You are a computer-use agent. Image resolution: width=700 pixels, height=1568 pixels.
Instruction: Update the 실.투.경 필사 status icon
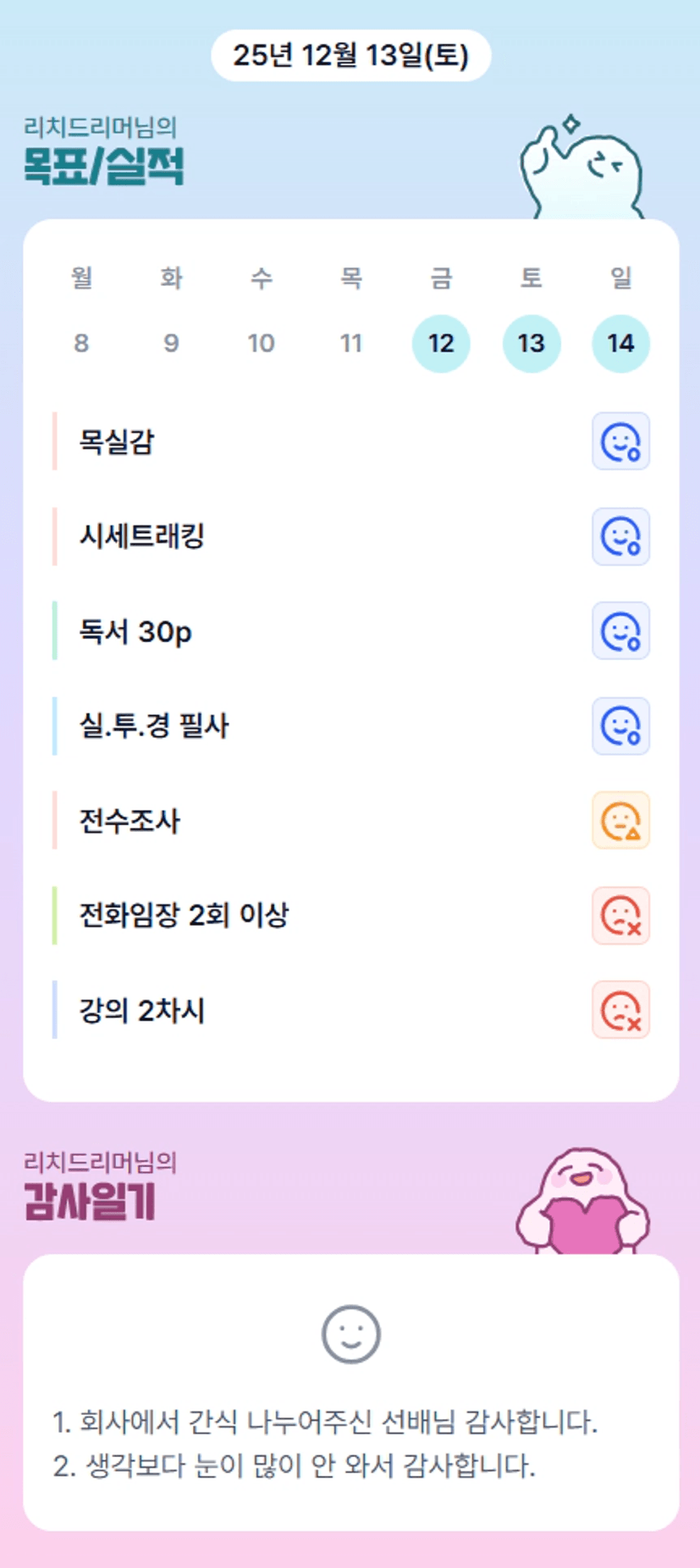click(620, 726)
